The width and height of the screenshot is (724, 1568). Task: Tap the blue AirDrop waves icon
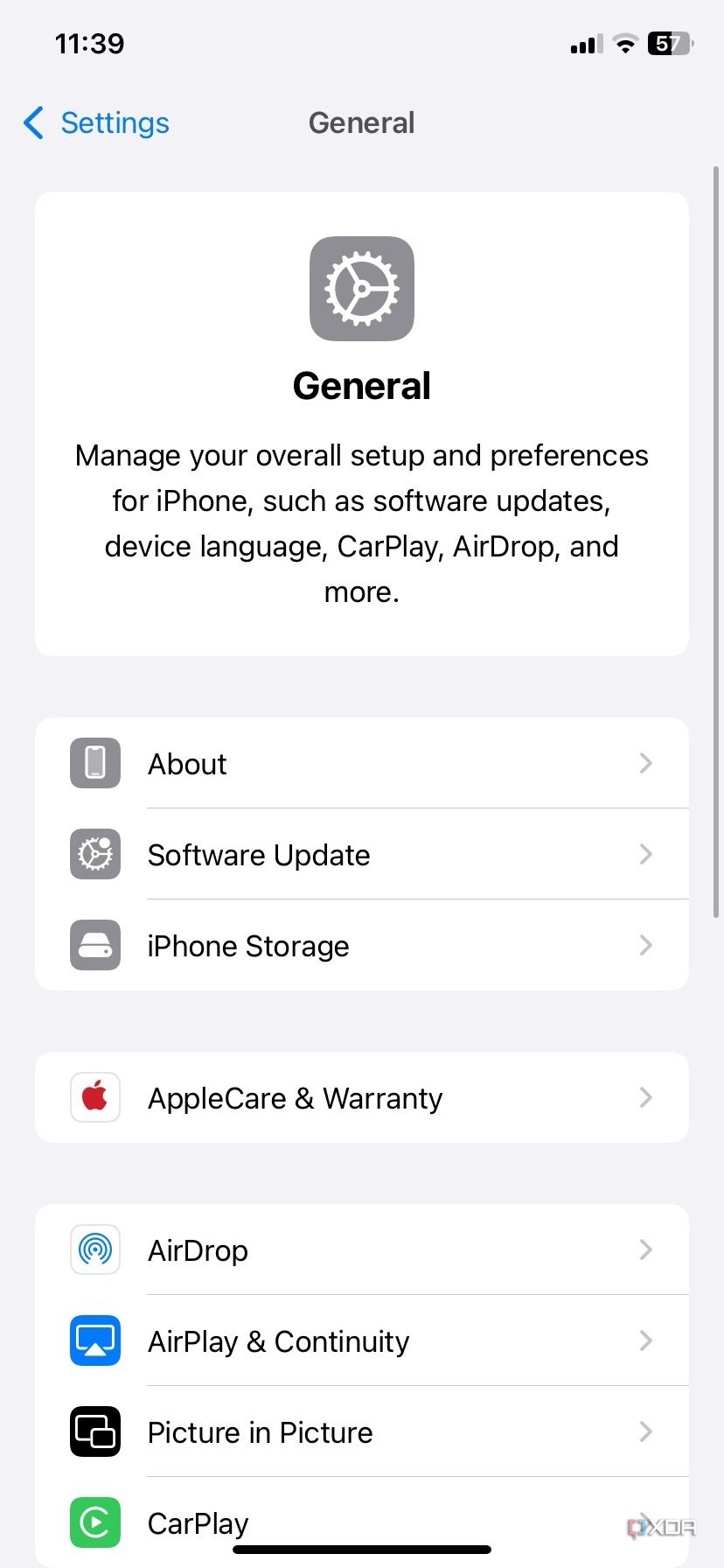coord(94,1249)
